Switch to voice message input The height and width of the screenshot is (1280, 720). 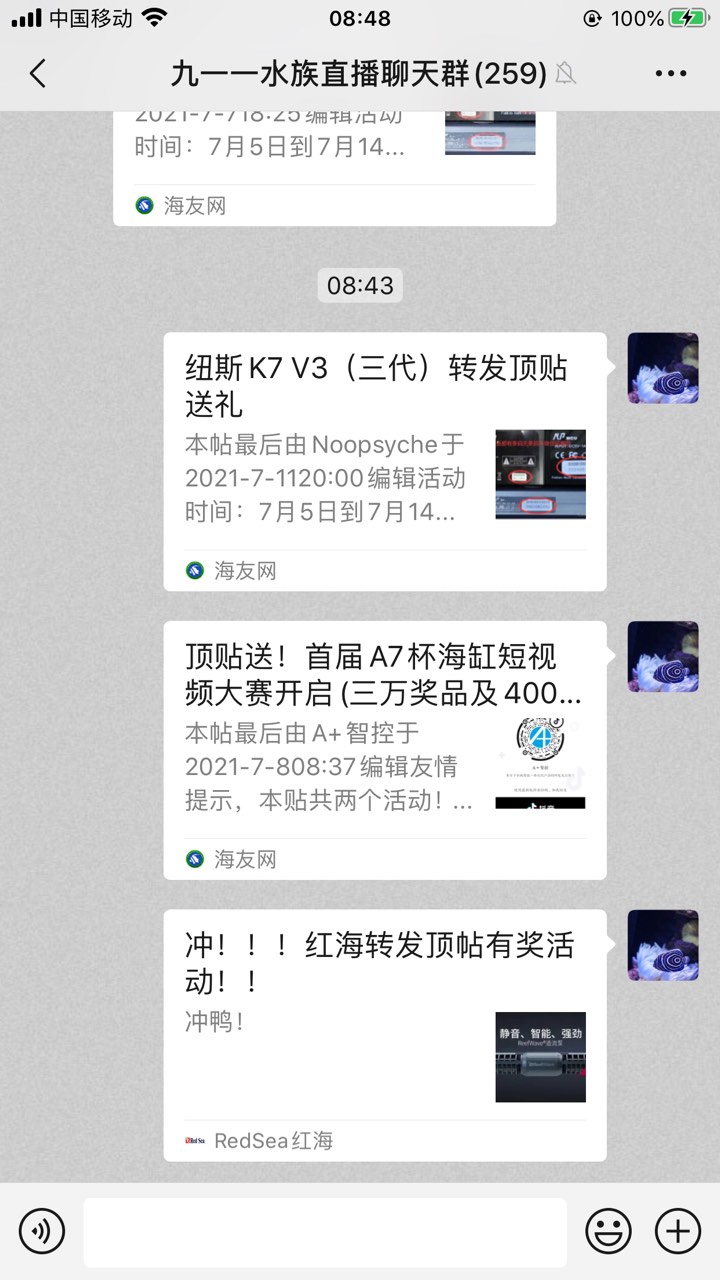[x=42, y=1230]
